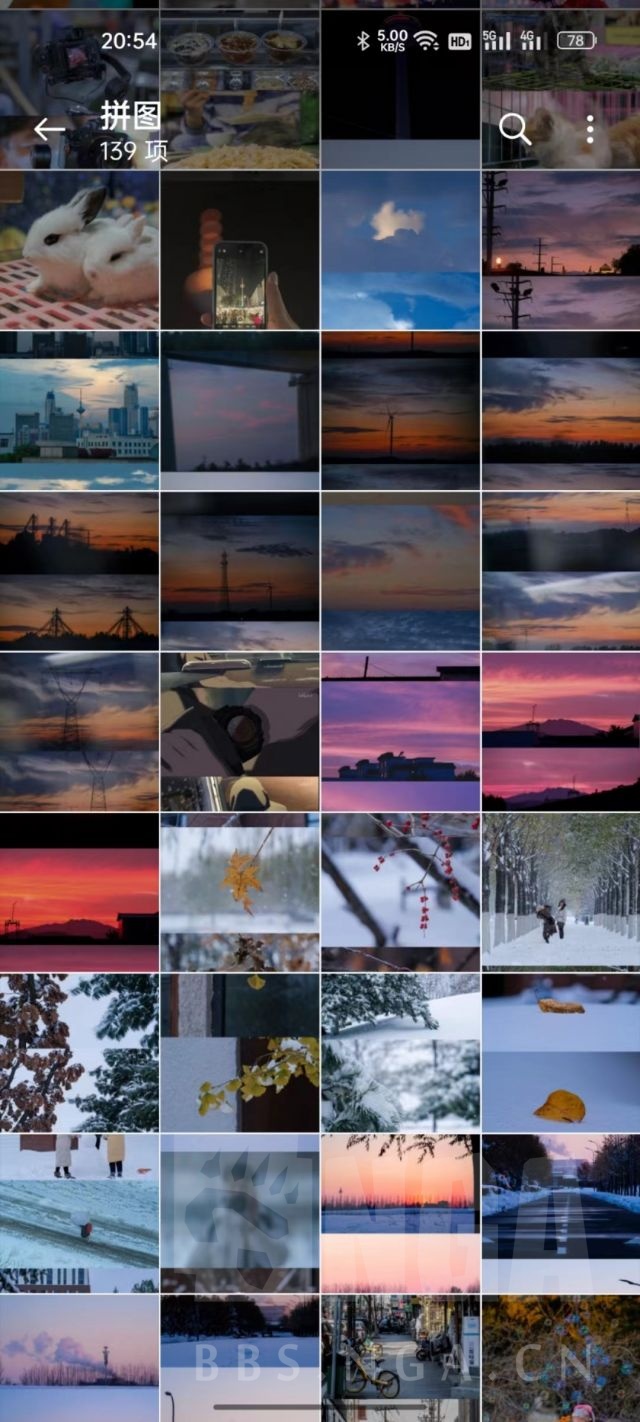Viewport: 640px width, 1422px height.
Task: Open the snowy tree-lined path photo
Action: 561,892
